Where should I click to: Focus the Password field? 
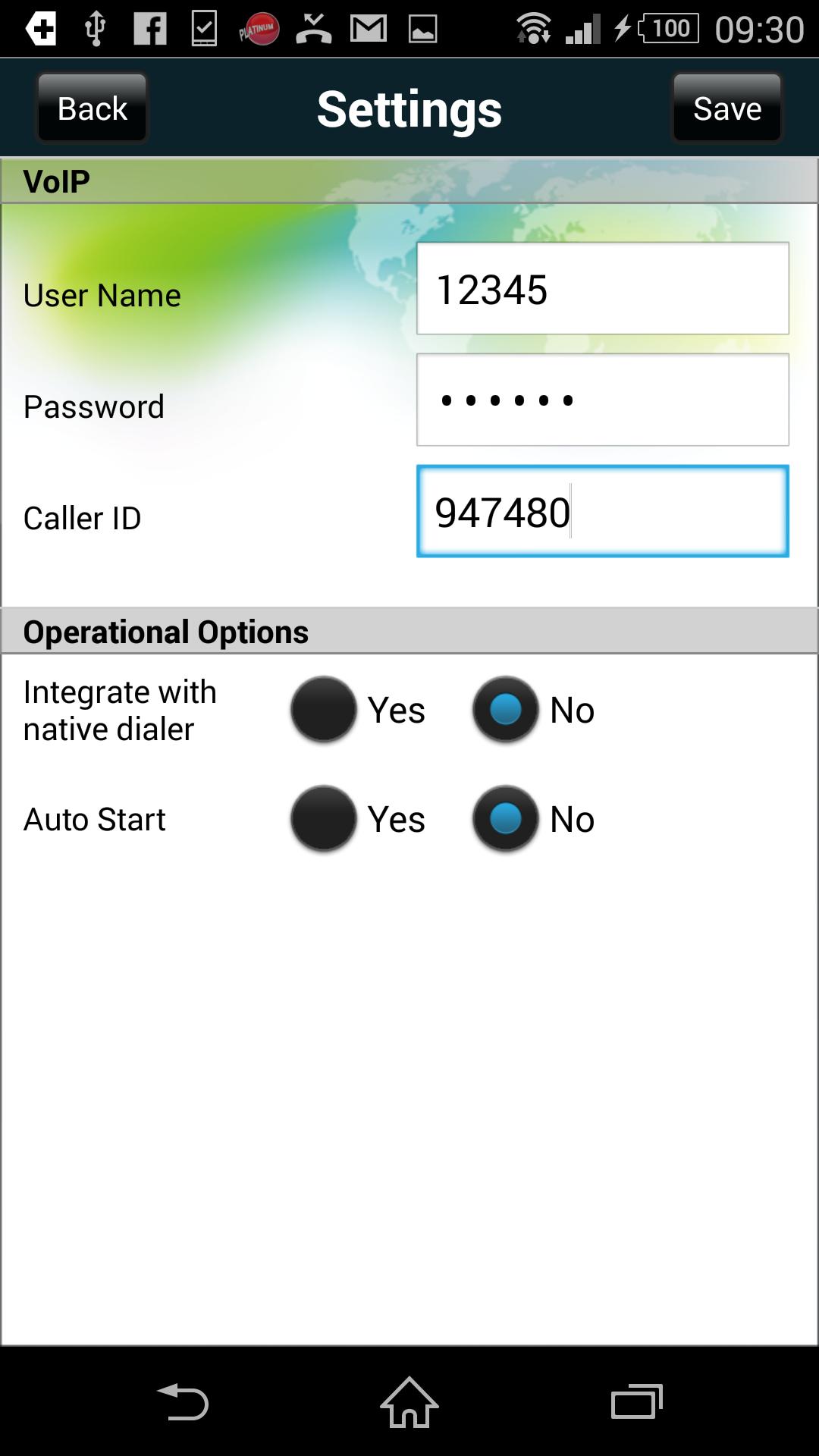pyautogui.click(x=602, y=400)
